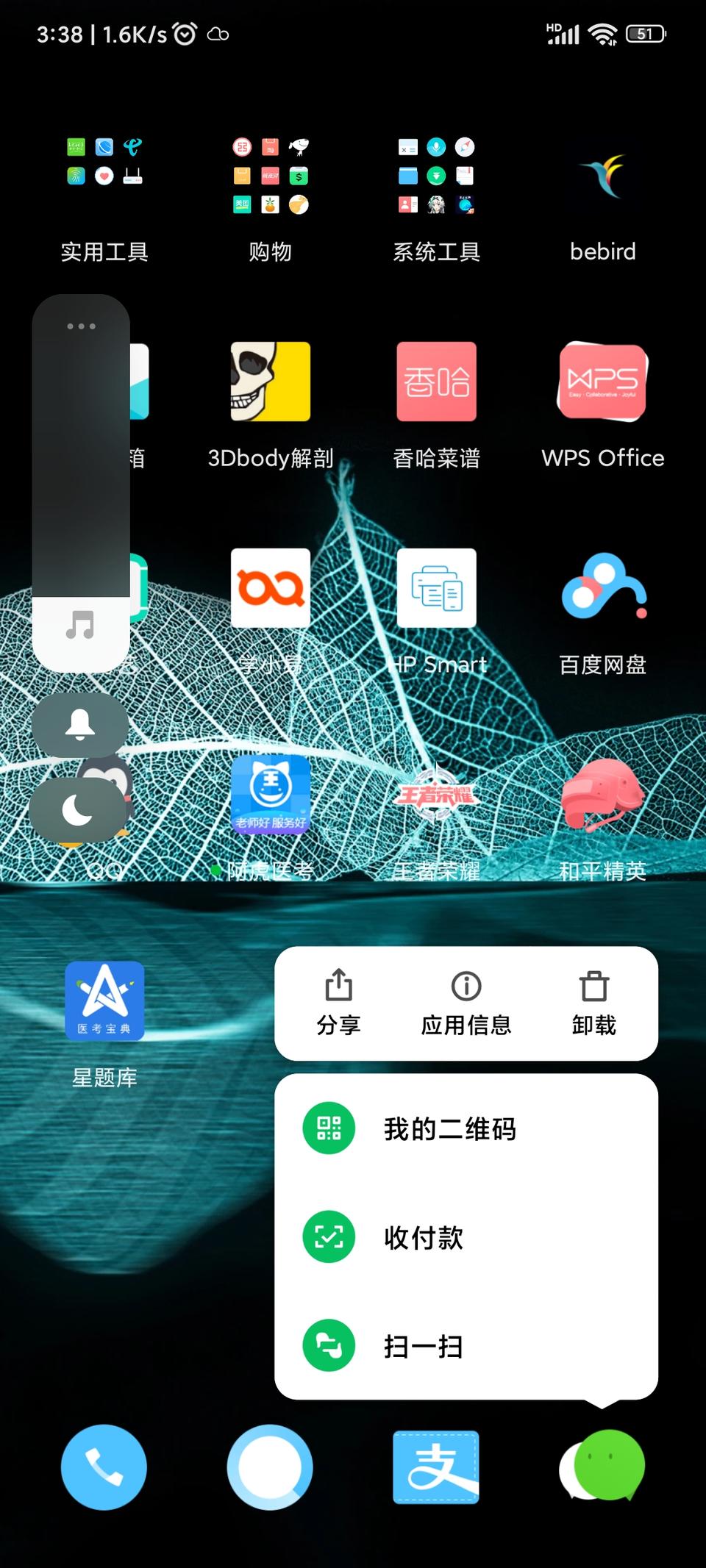706x1568 pixels.
Task: Open the Alipay app in dock
Action: (436, 1467)
